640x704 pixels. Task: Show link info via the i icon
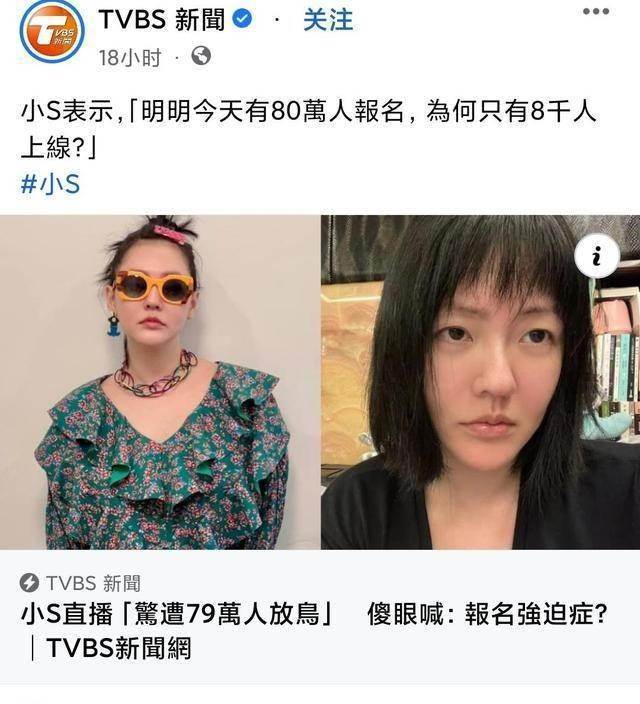tap(598, 258)
